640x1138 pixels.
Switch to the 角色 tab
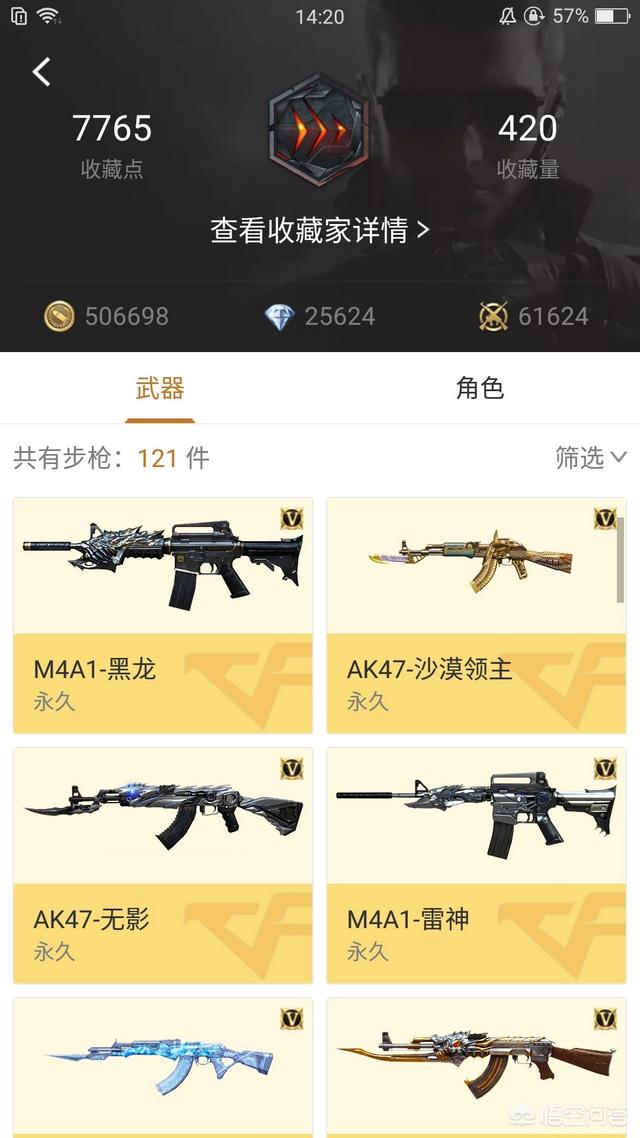480,388
